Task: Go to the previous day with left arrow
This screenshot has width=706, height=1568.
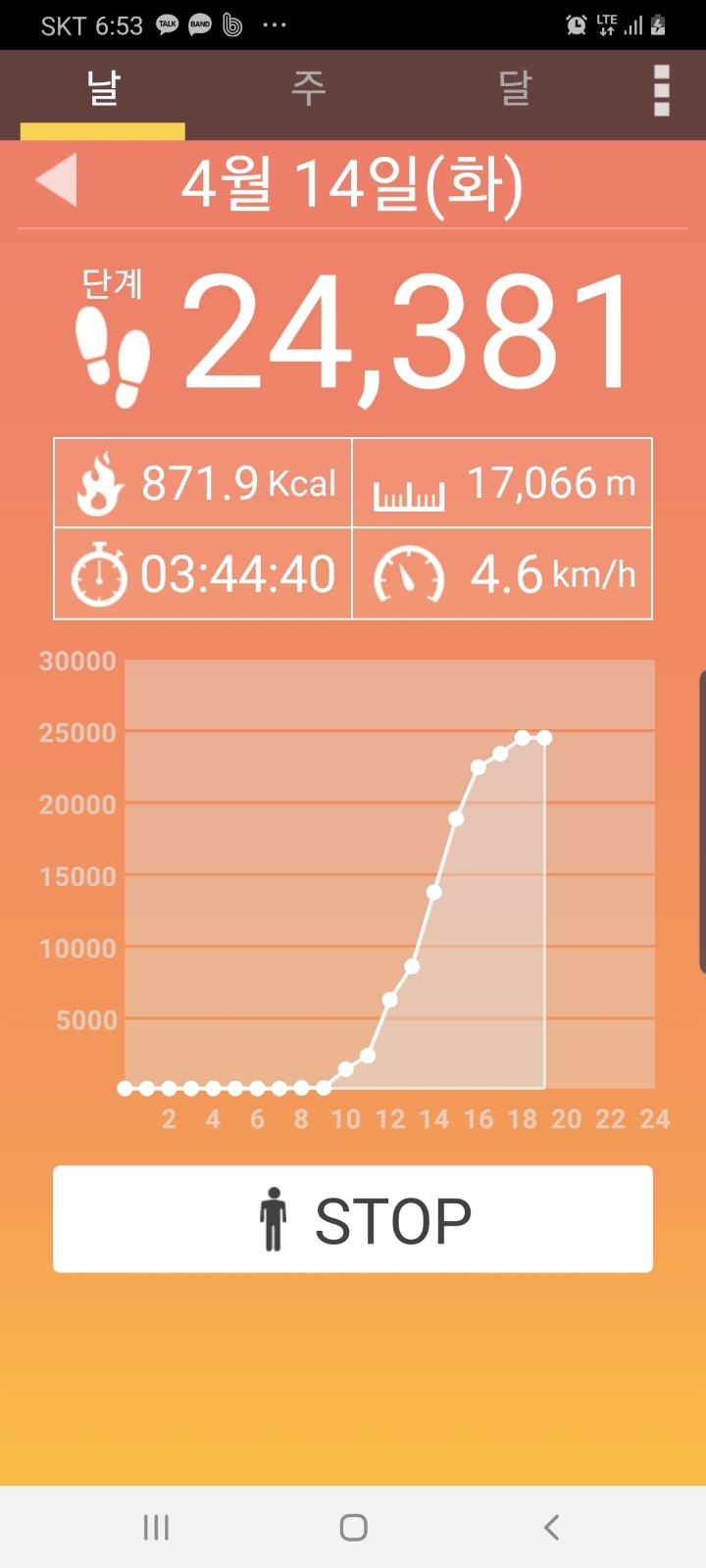Action: (56, 180)
